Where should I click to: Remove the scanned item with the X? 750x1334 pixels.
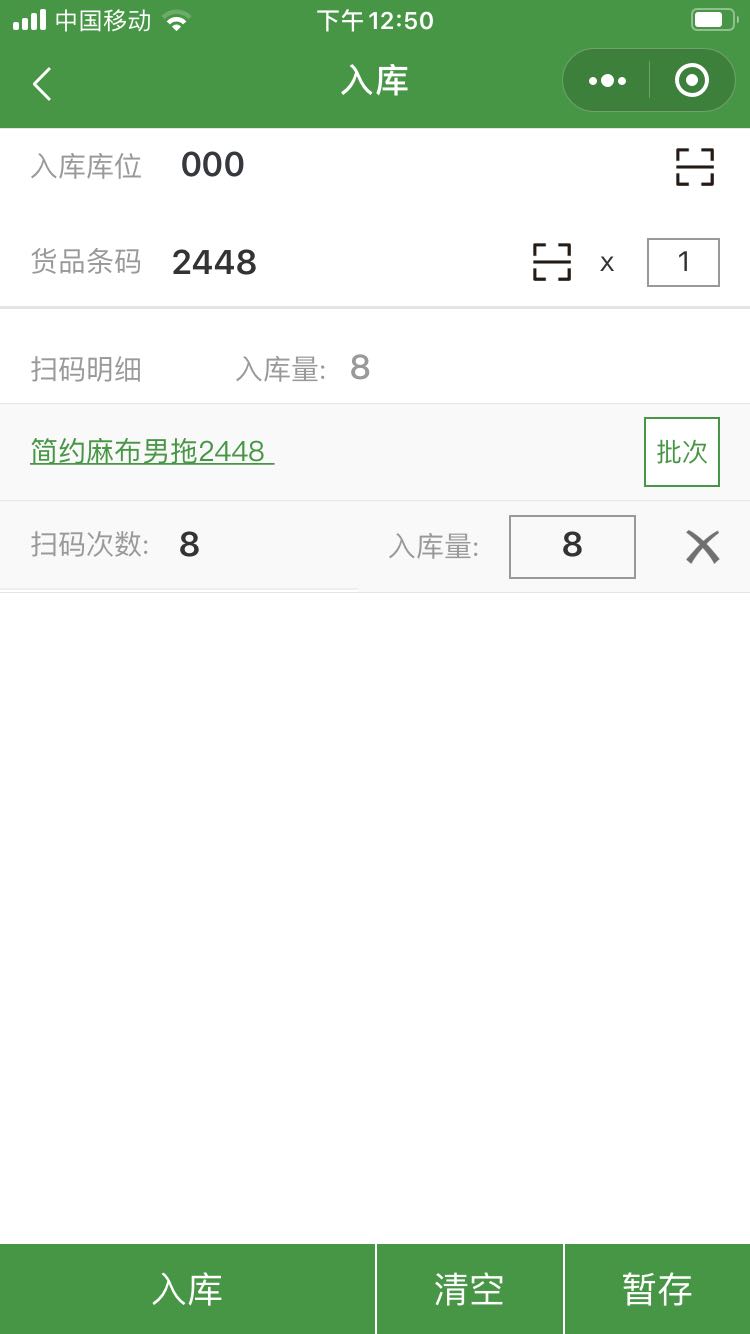[703, 547]
